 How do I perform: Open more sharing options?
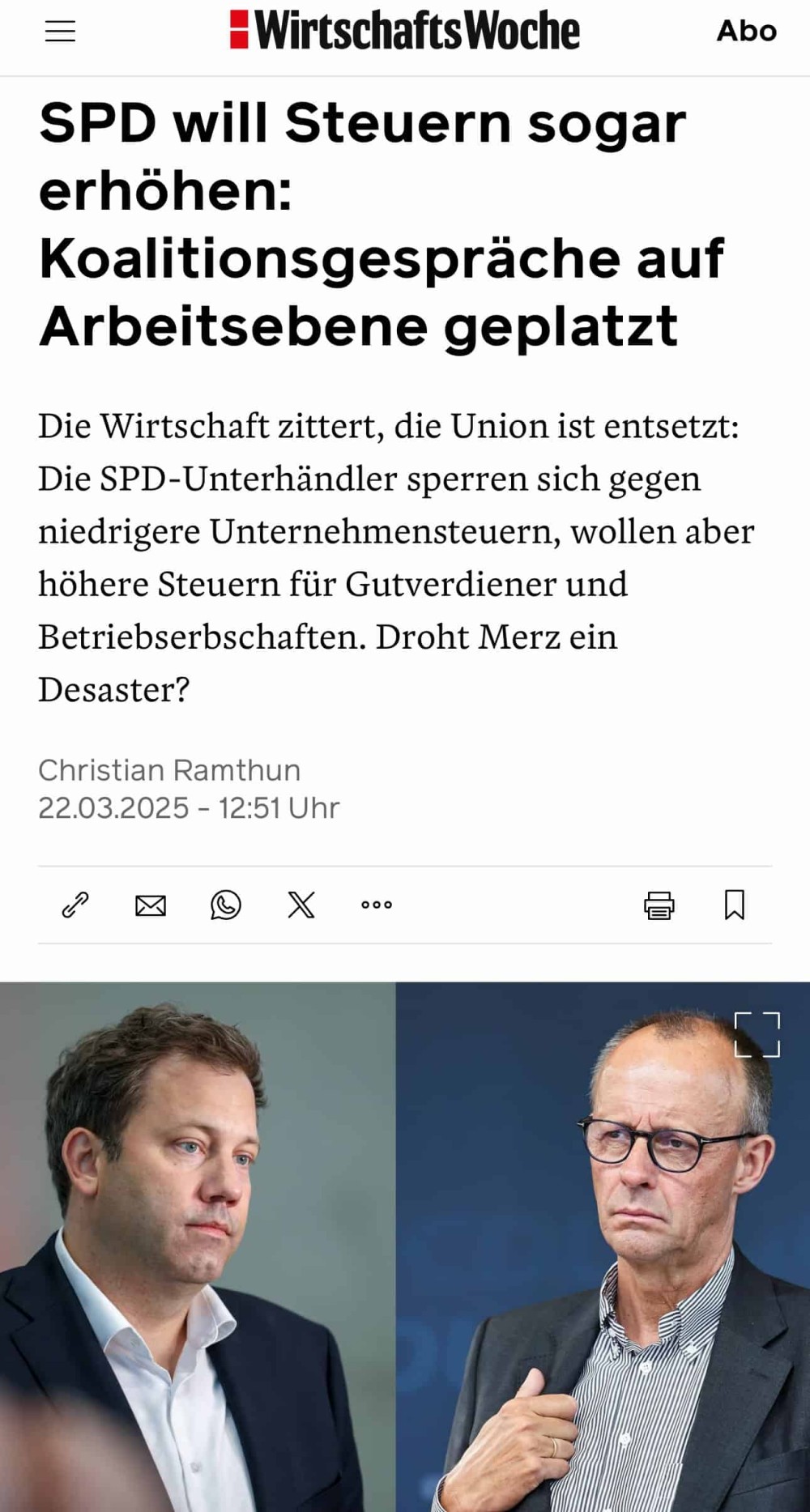click(377, 905)
